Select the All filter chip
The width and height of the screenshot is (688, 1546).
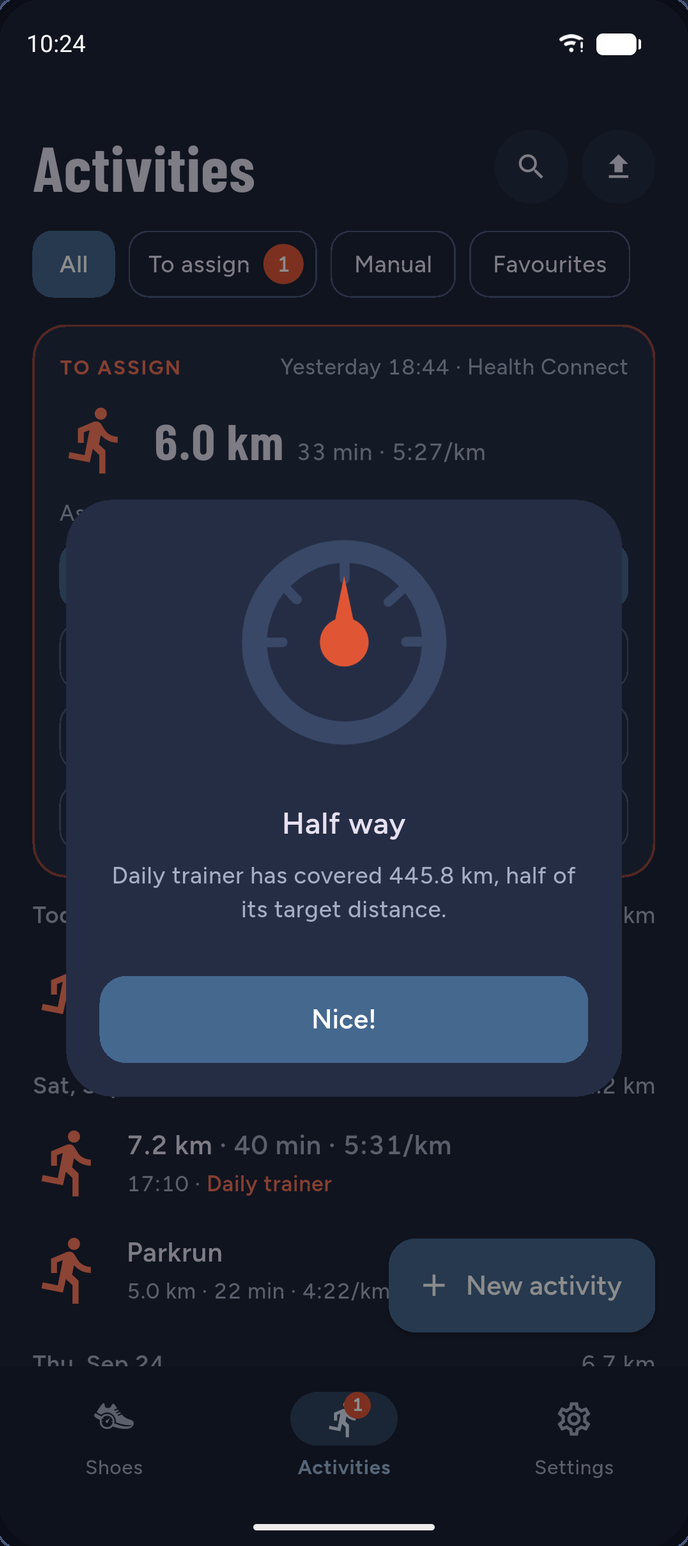coord(74,264)
